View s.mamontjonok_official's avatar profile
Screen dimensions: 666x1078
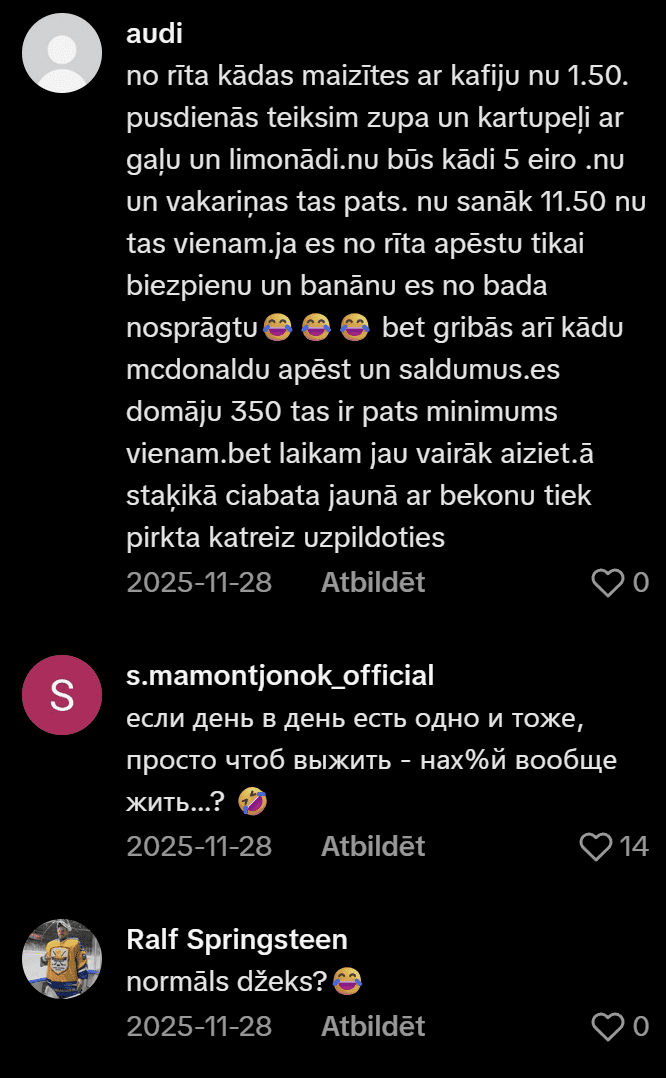point(62,695)
